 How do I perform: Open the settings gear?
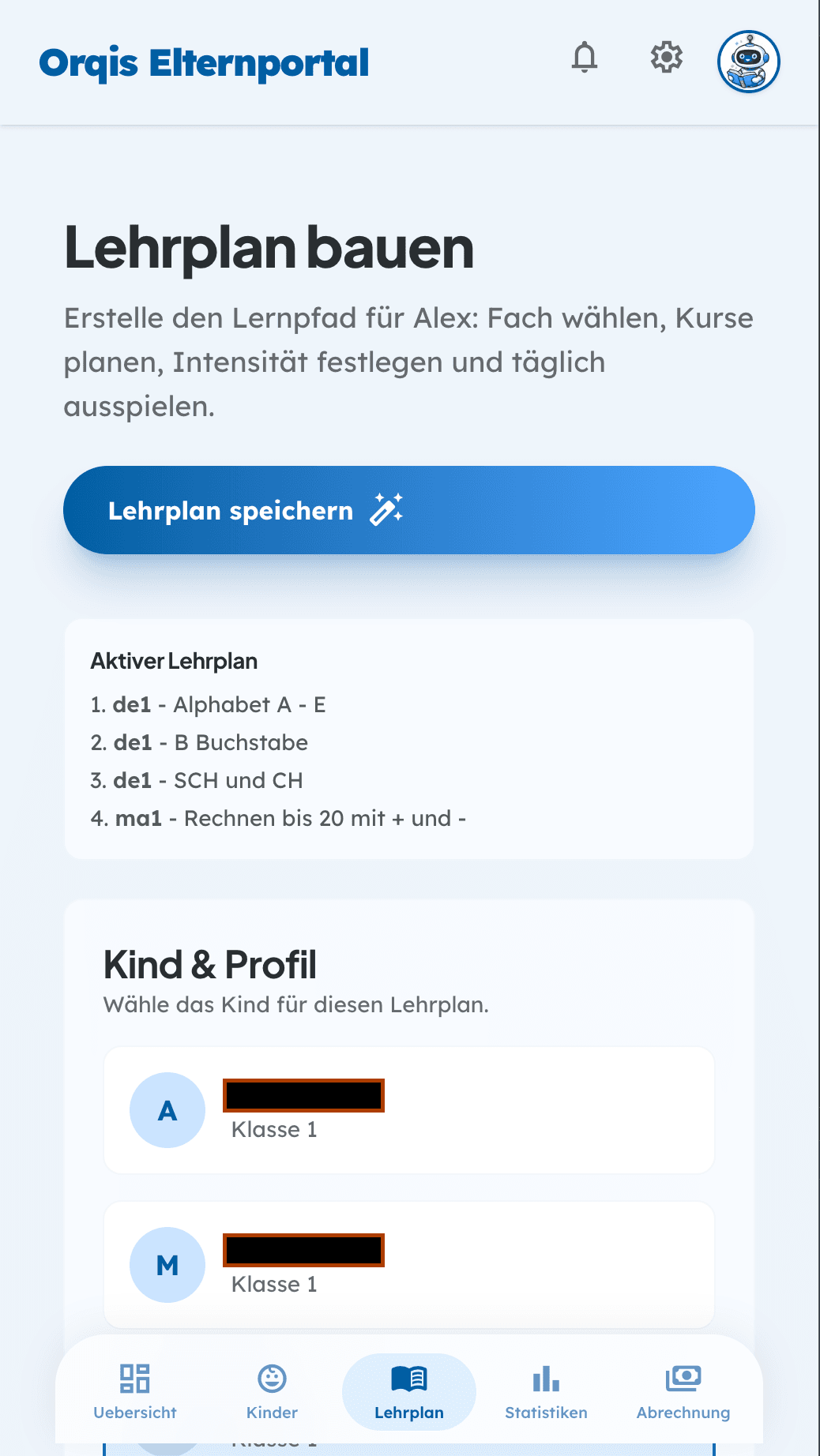[666, 58]
